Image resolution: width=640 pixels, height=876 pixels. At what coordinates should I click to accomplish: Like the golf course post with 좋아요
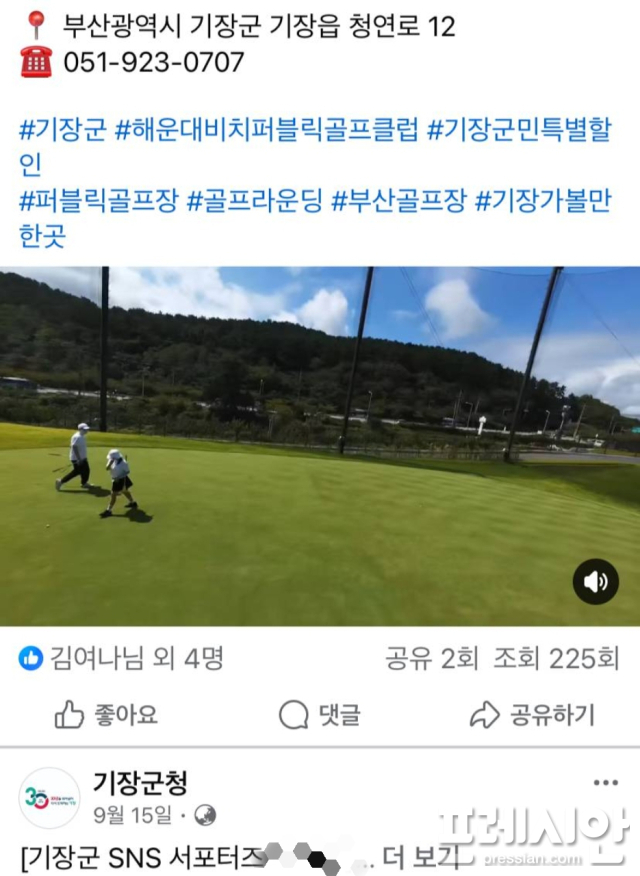(x=105, y=715)
